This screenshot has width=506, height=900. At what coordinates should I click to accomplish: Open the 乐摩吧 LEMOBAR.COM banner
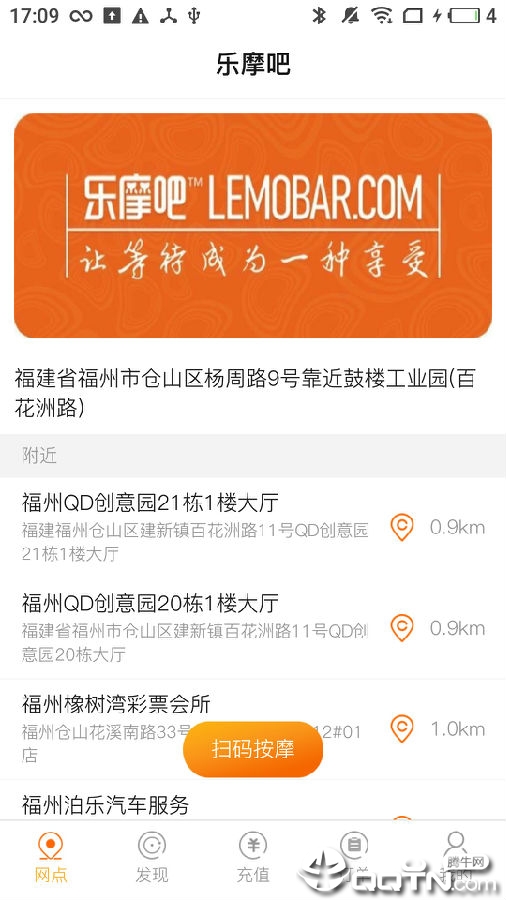(x=253, y=226)
